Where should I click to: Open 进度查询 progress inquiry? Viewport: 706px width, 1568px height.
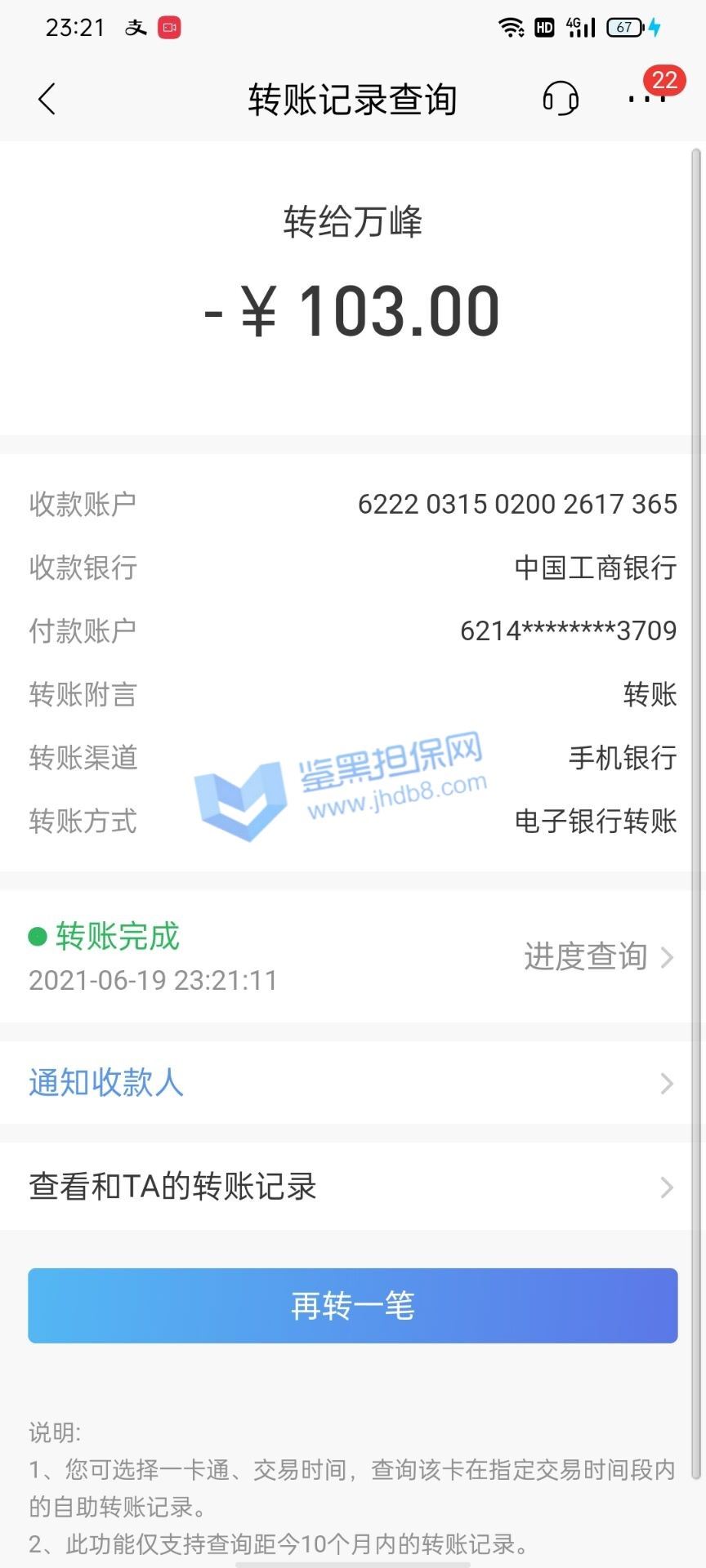pos(599,956)
